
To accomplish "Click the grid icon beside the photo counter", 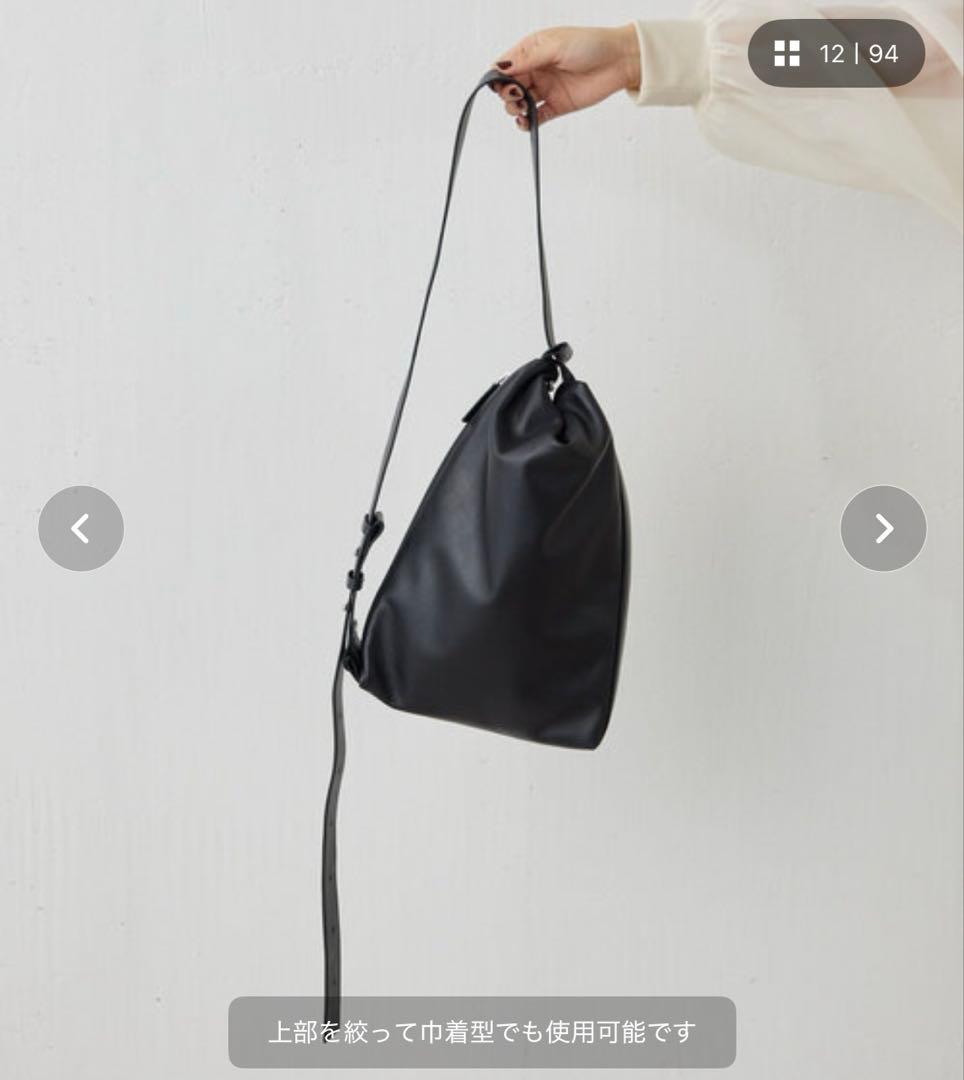I will point(786,55).
